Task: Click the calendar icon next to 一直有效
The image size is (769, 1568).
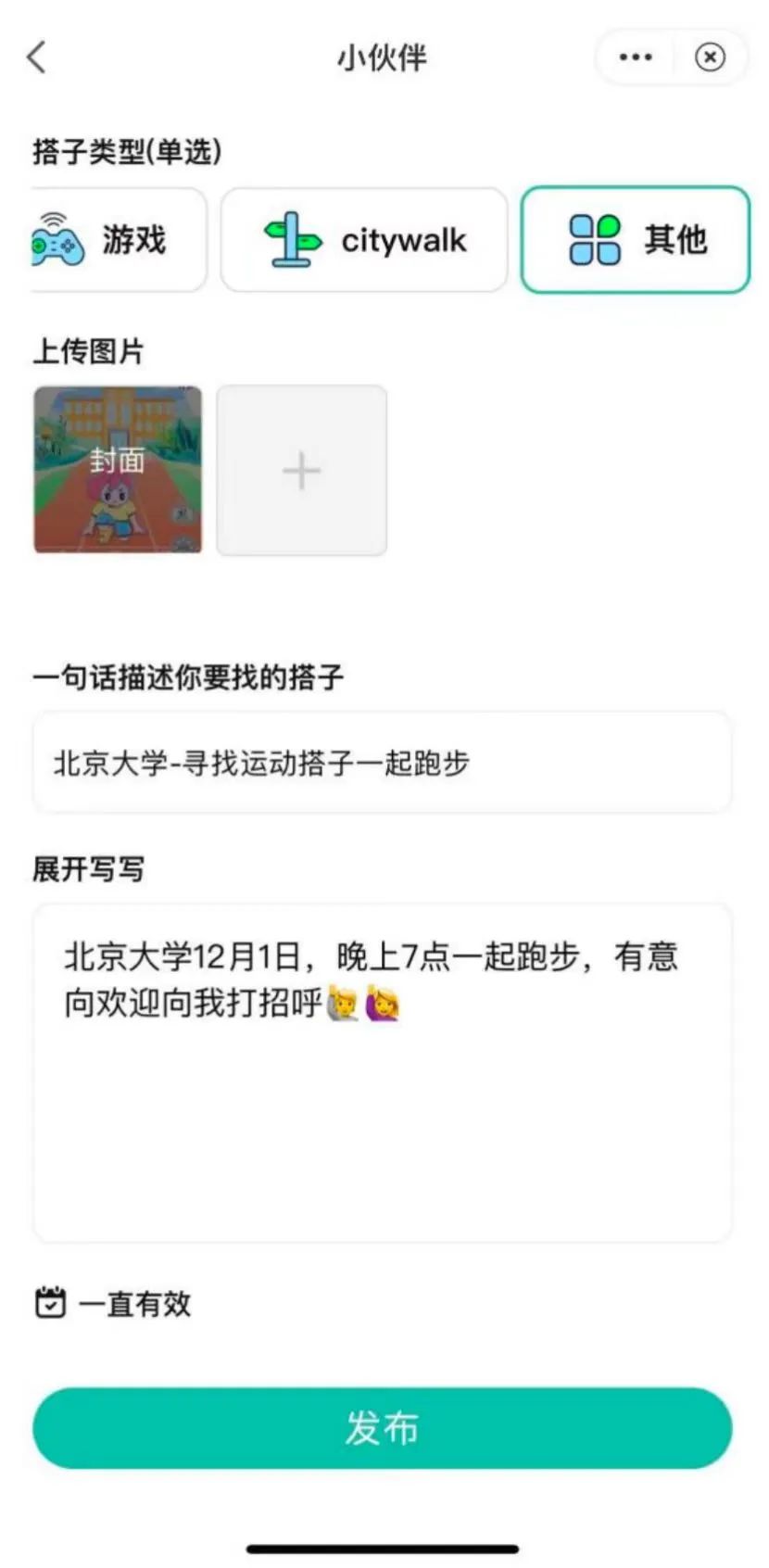Action: (50, 1304)
